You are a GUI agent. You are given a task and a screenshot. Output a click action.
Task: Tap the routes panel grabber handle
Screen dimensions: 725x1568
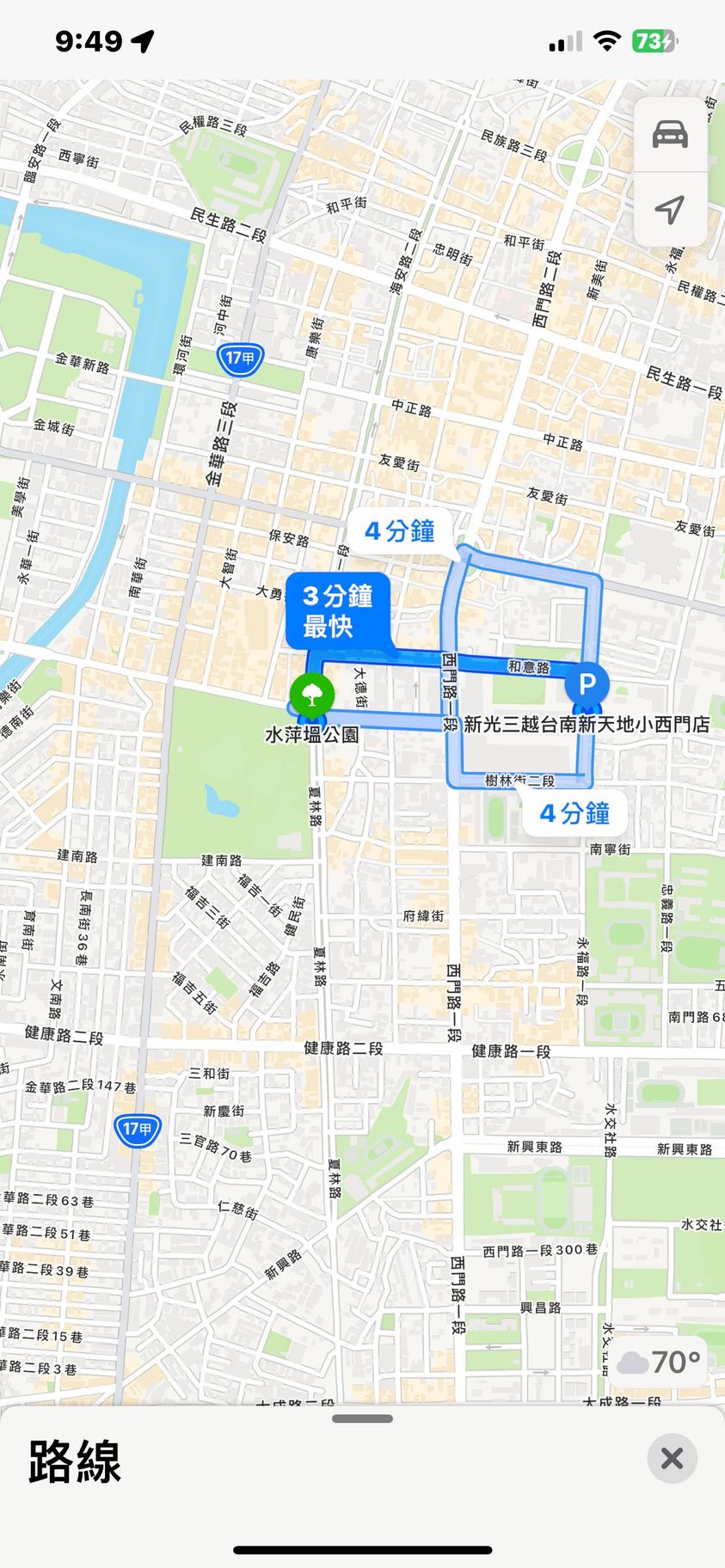tap(362, 1419)
